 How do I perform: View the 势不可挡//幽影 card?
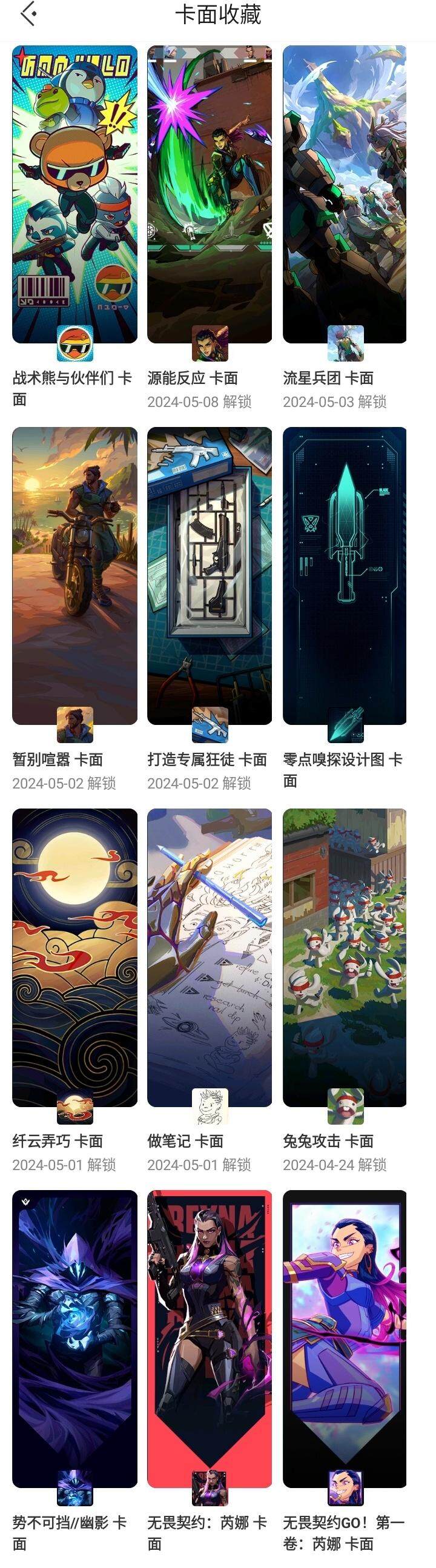click(74, 1338)
